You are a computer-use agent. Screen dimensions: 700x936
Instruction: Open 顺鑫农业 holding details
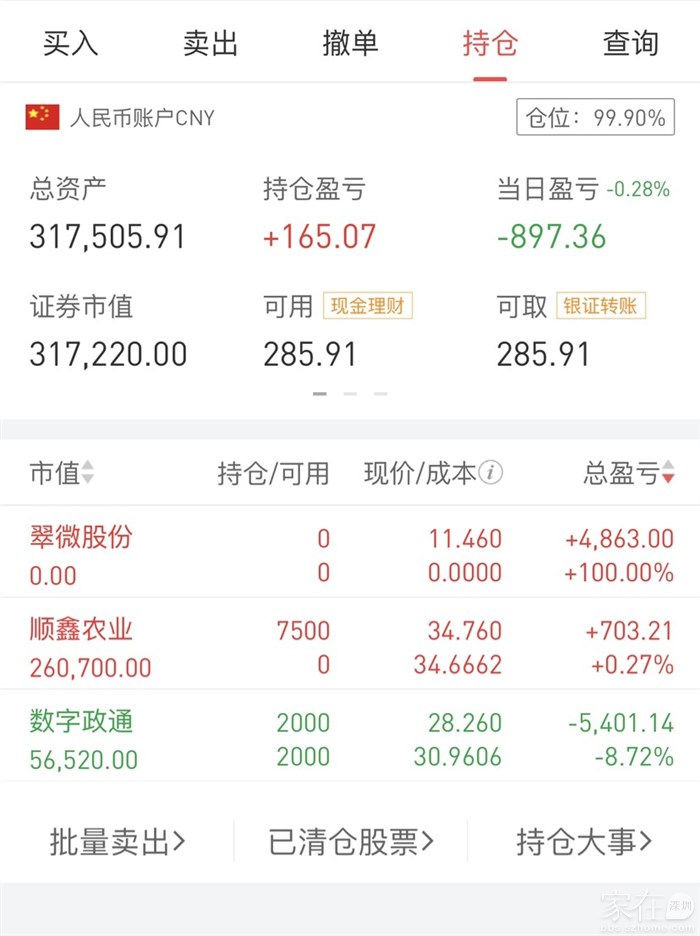pyautogui.click(x=81, y=630)
